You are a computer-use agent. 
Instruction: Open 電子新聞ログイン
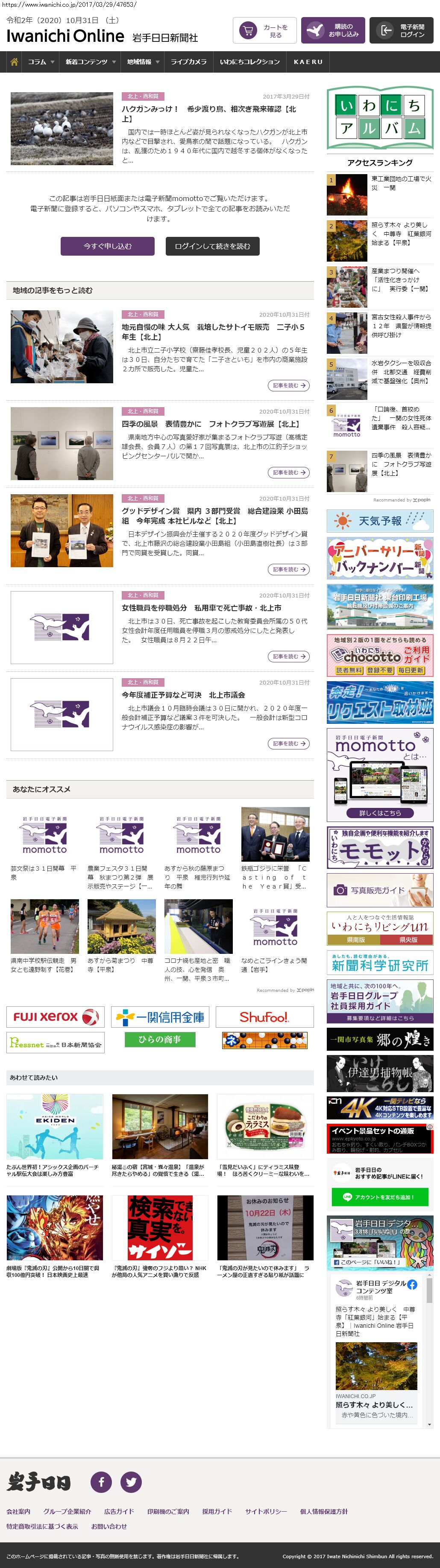pos(401,30)
